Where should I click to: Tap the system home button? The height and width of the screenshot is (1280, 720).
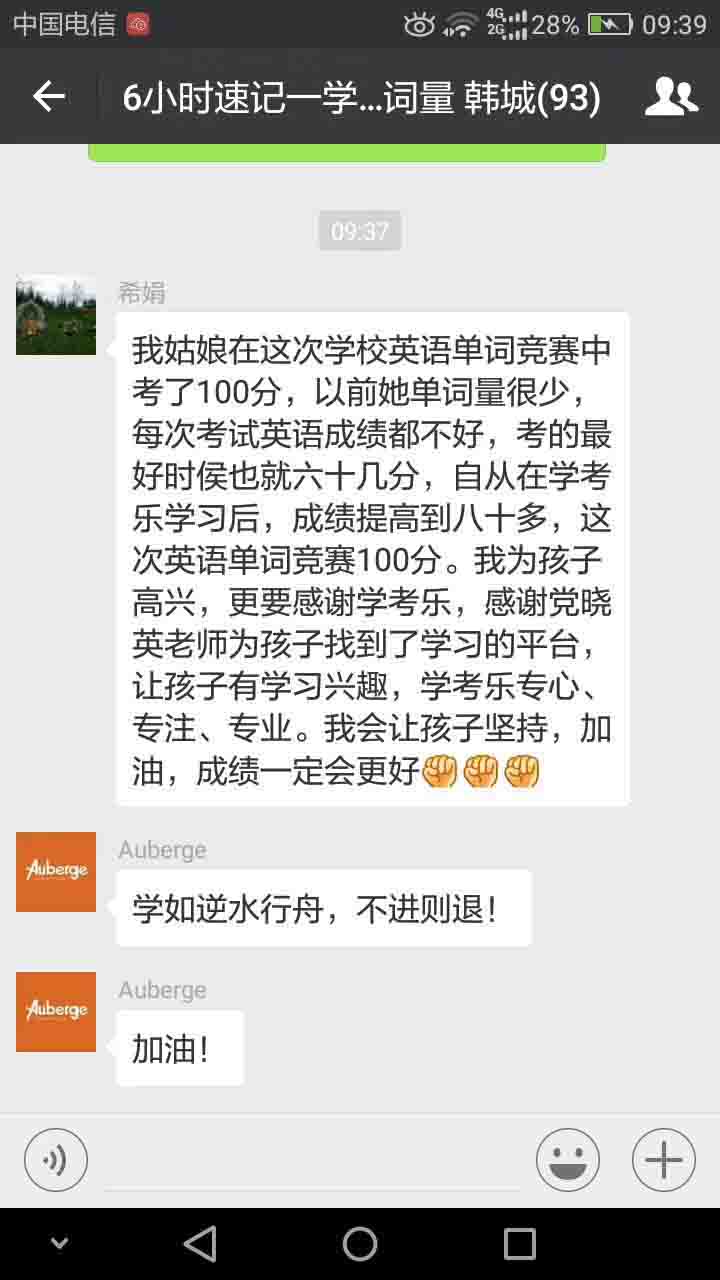pos(360,1244)
